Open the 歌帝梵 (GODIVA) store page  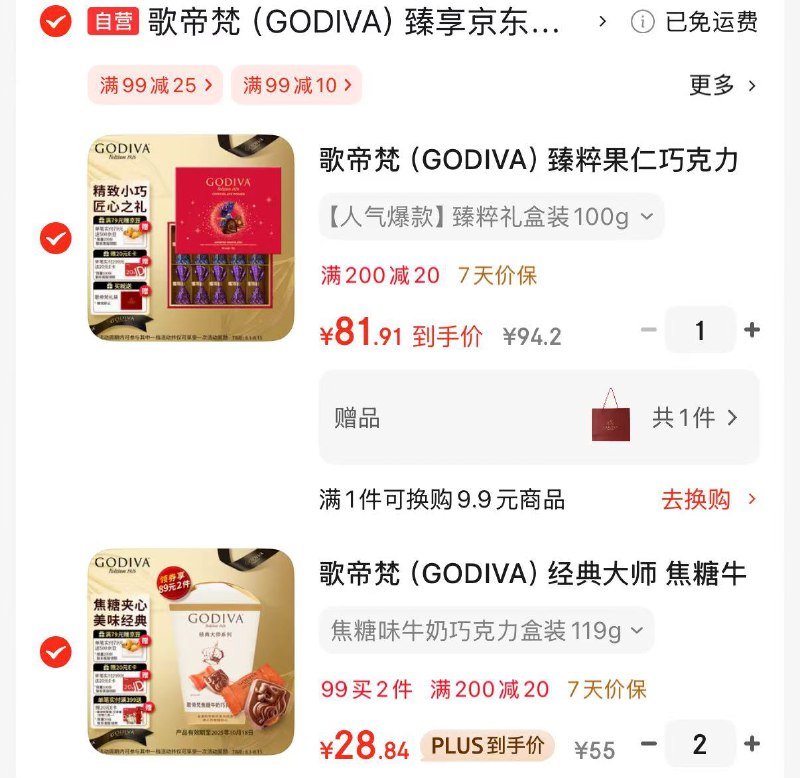click(x=355, y=22)
